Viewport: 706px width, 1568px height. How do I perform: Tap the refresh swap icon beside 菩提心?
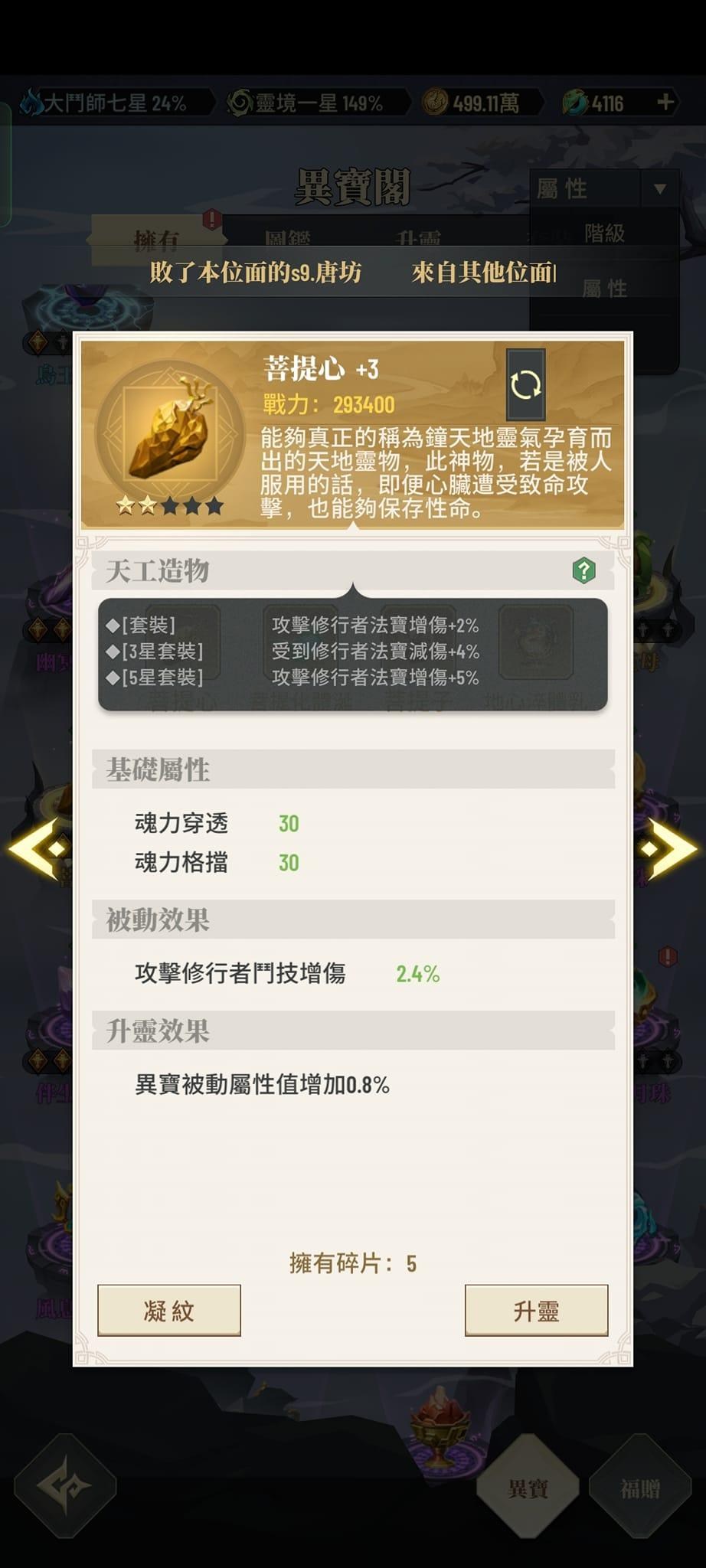(x=525, y=385)
